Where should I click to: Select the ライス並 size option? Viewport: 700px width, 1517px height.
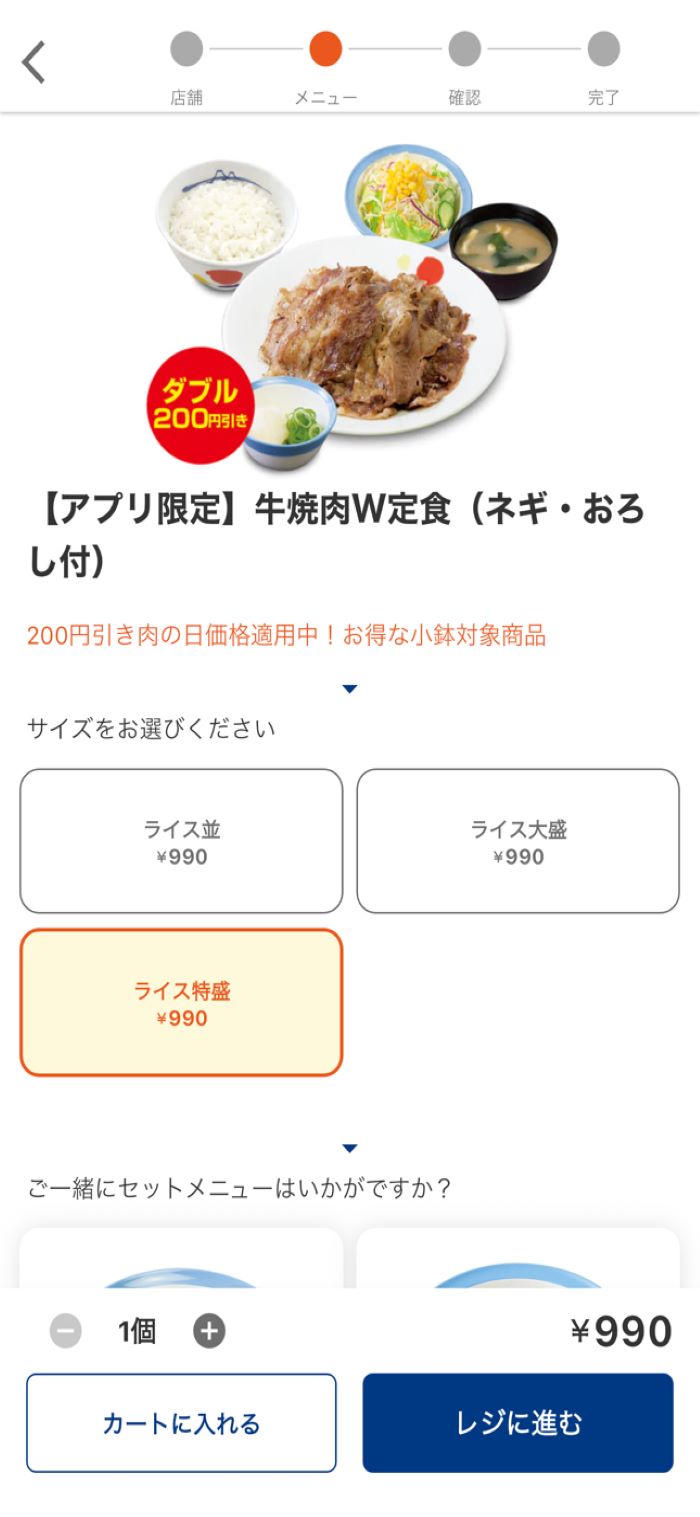tap(181, 841)
